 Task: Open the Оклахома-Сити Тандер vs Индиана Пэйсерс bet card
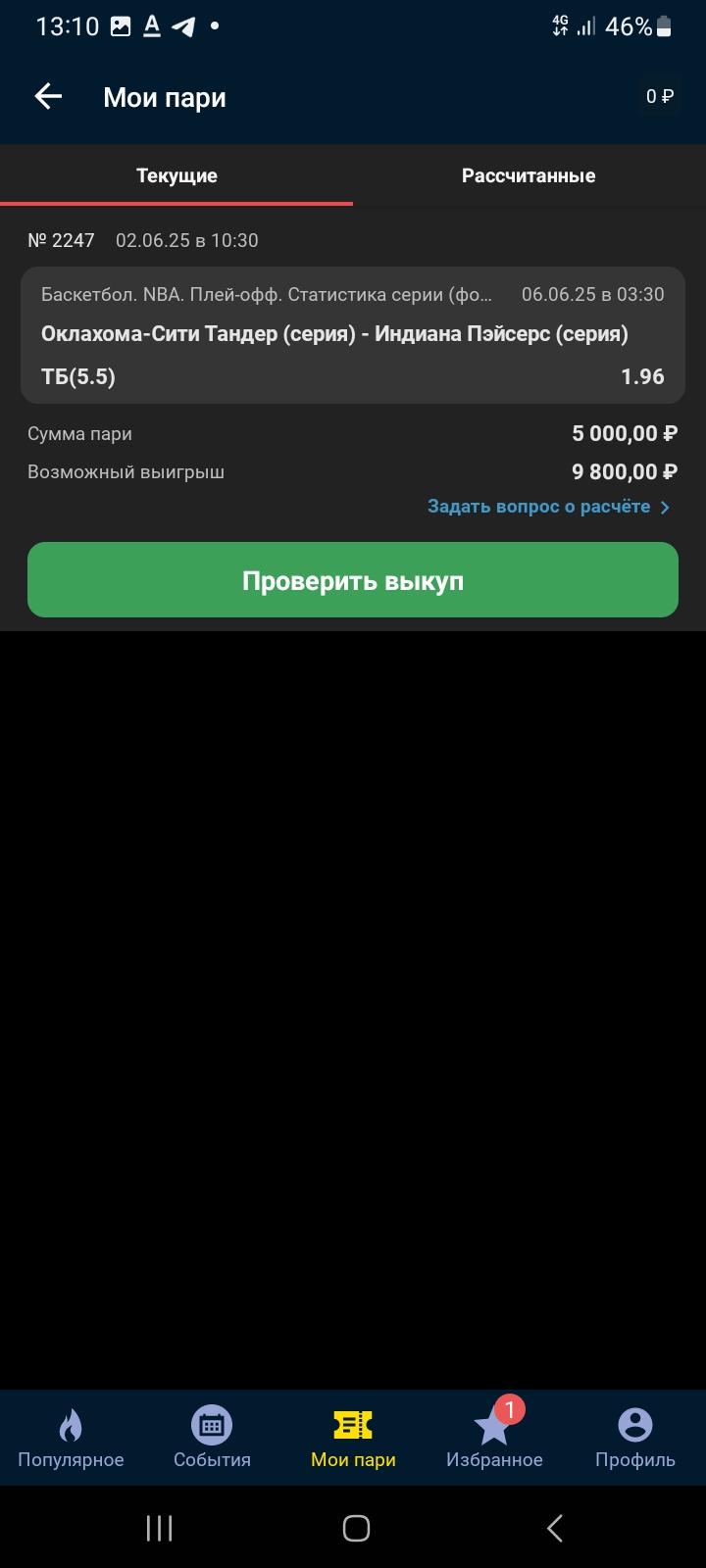pos(353,335)
